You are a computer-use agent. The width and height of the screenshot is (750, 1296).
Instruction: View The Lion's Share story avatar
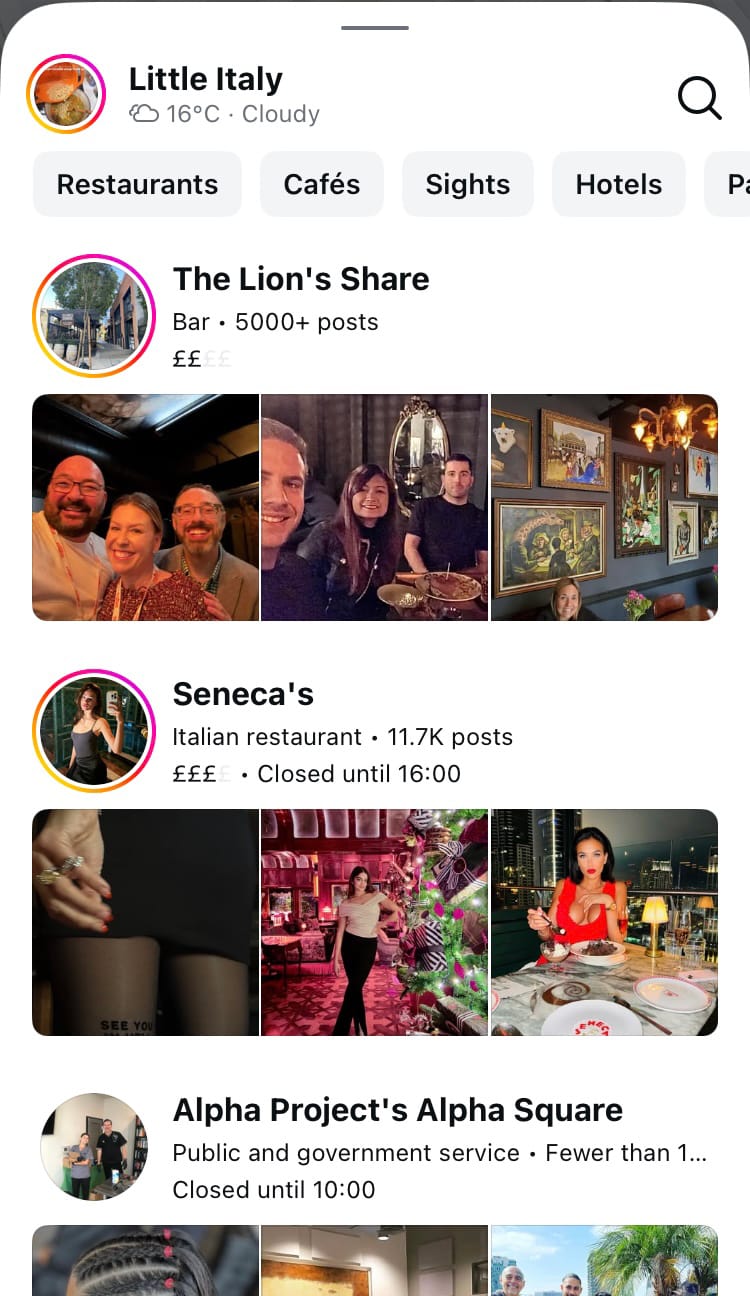click(94, 316)
